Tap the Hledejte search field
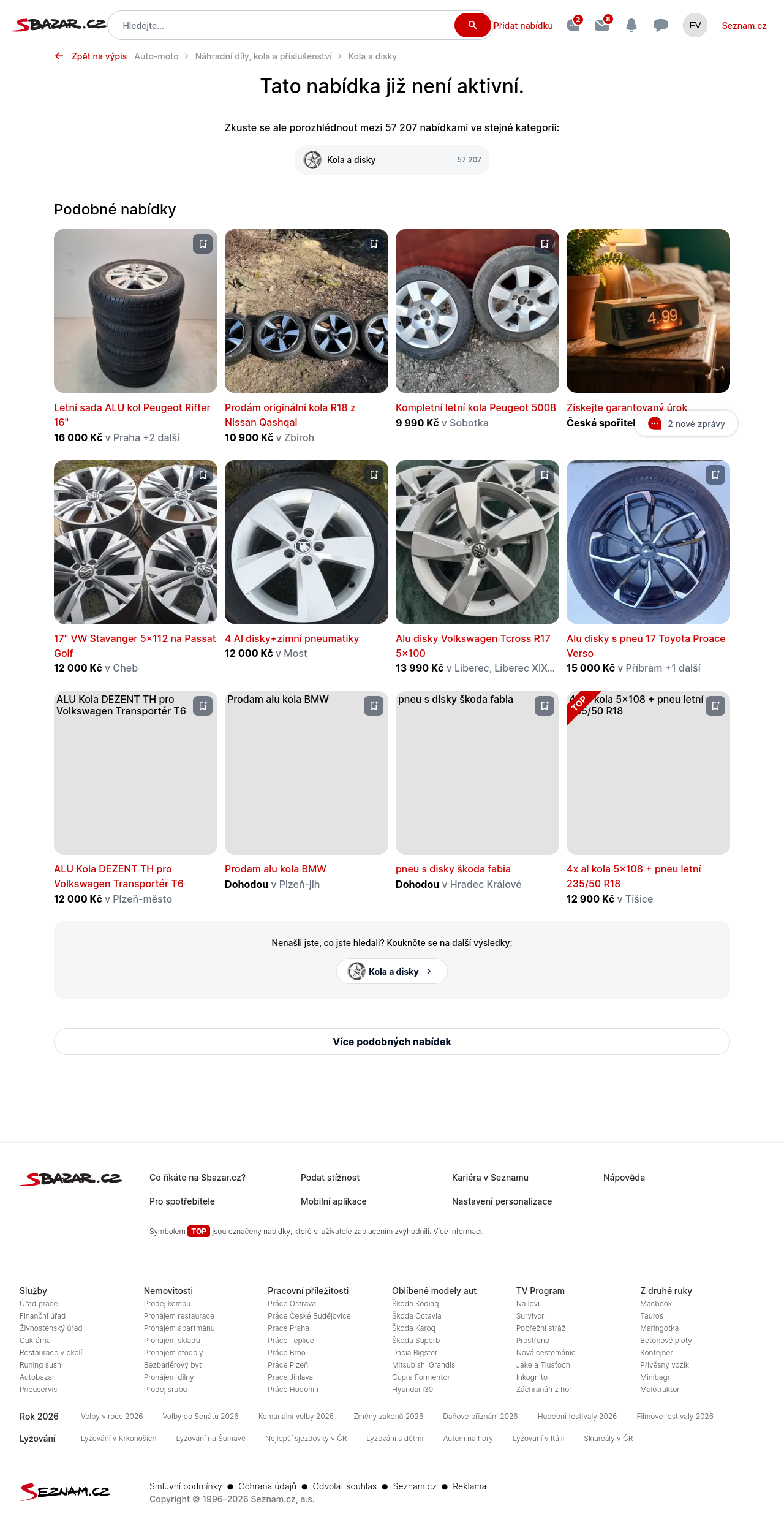Image resolution: width=784 pixels, height=1525 pixels. click(x=282, y=26)
